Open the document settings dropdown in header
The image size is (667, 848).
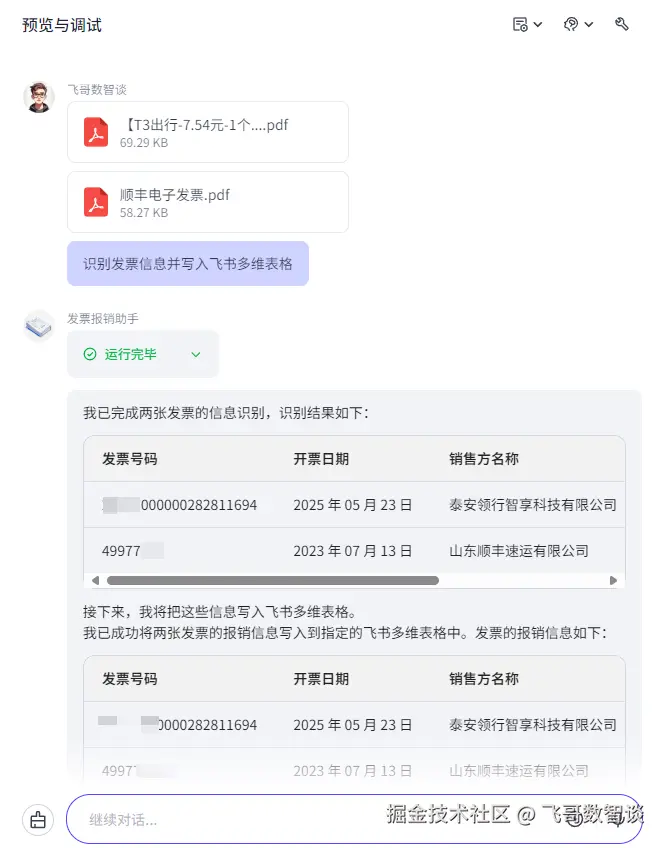pyautogui.click(x=527, y=25)
